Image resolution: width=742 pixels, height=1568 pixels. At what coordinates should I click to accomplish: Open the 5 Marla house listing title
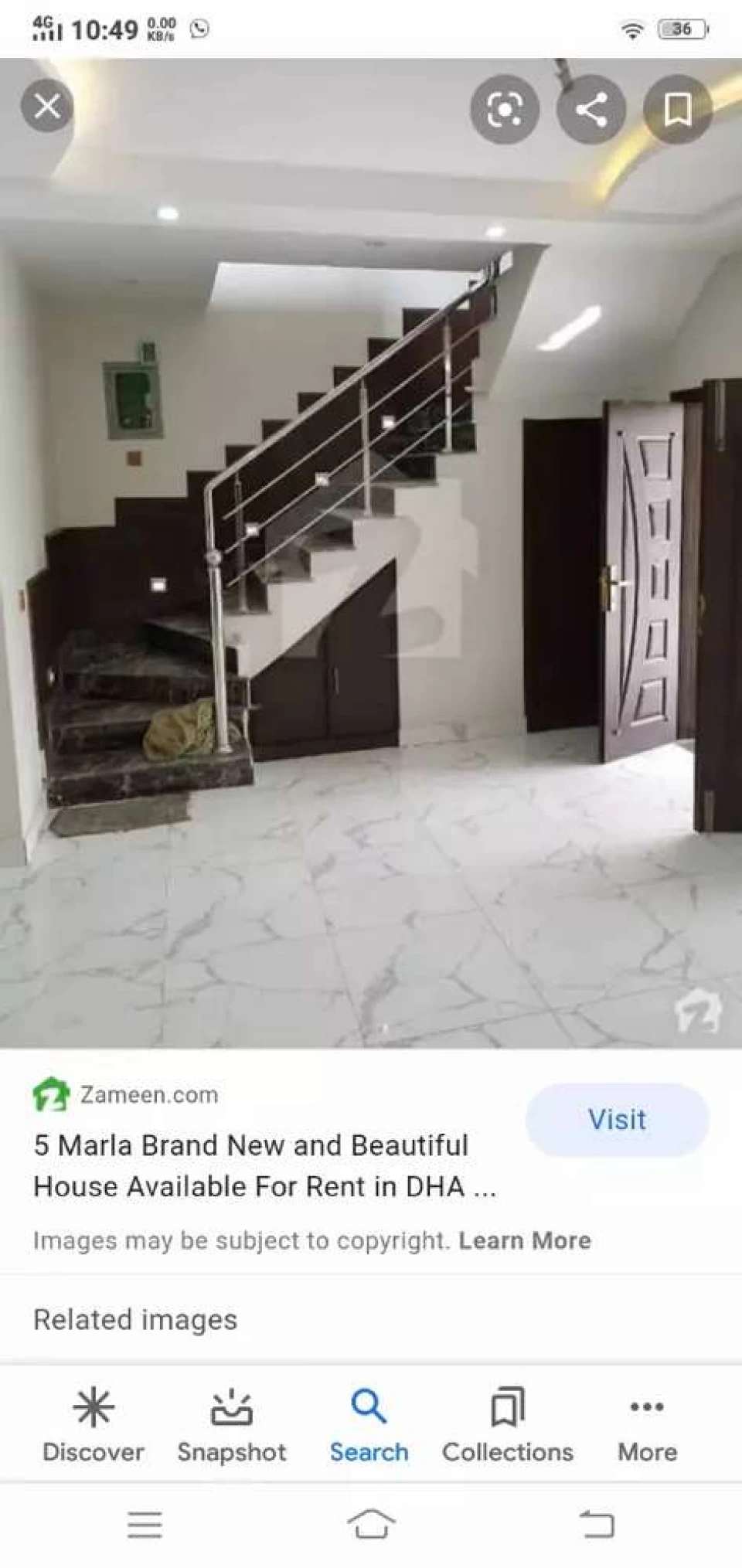click(x=264, y=1165)
